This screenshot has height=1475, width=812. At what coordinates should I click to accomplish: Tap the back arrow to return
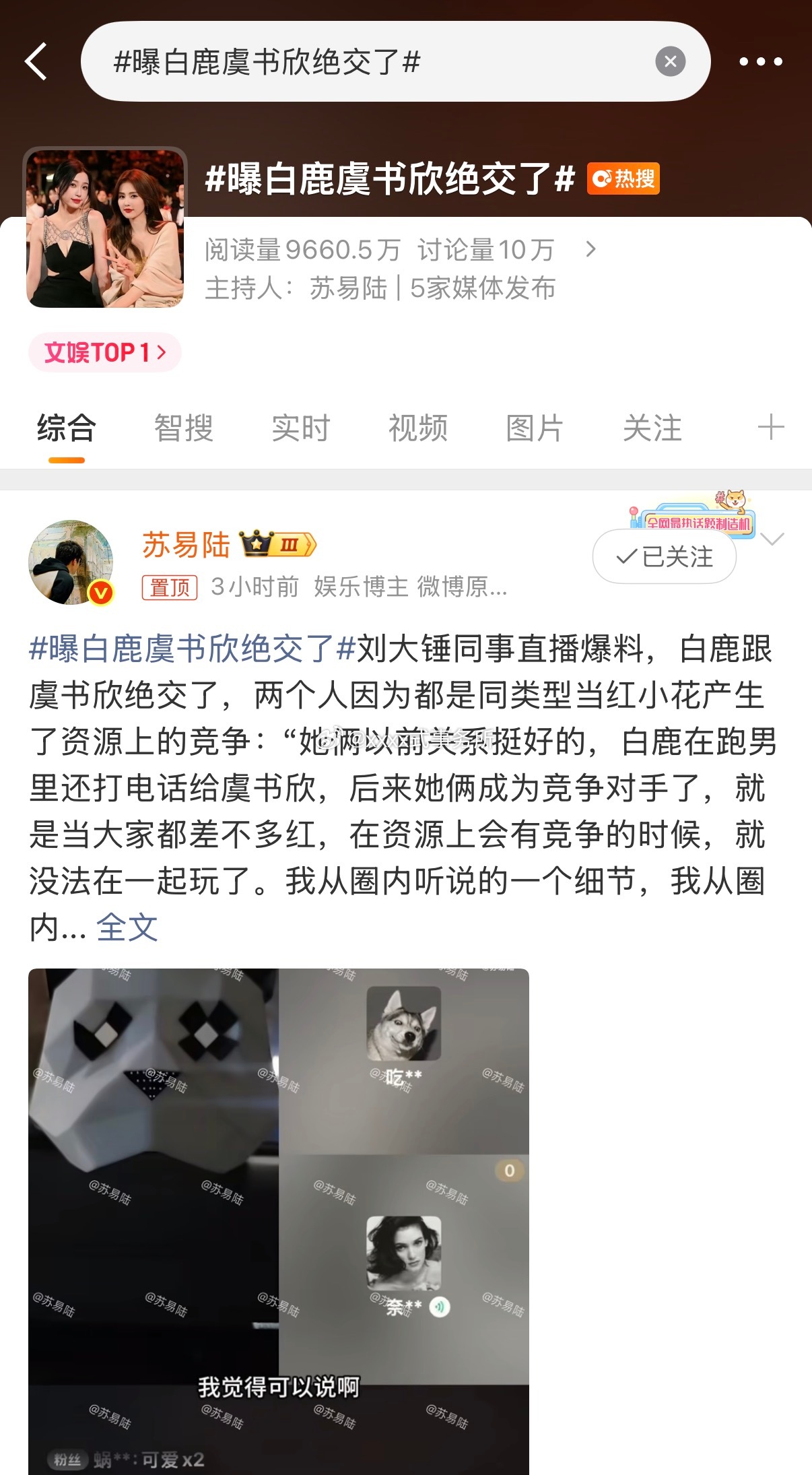35,61
